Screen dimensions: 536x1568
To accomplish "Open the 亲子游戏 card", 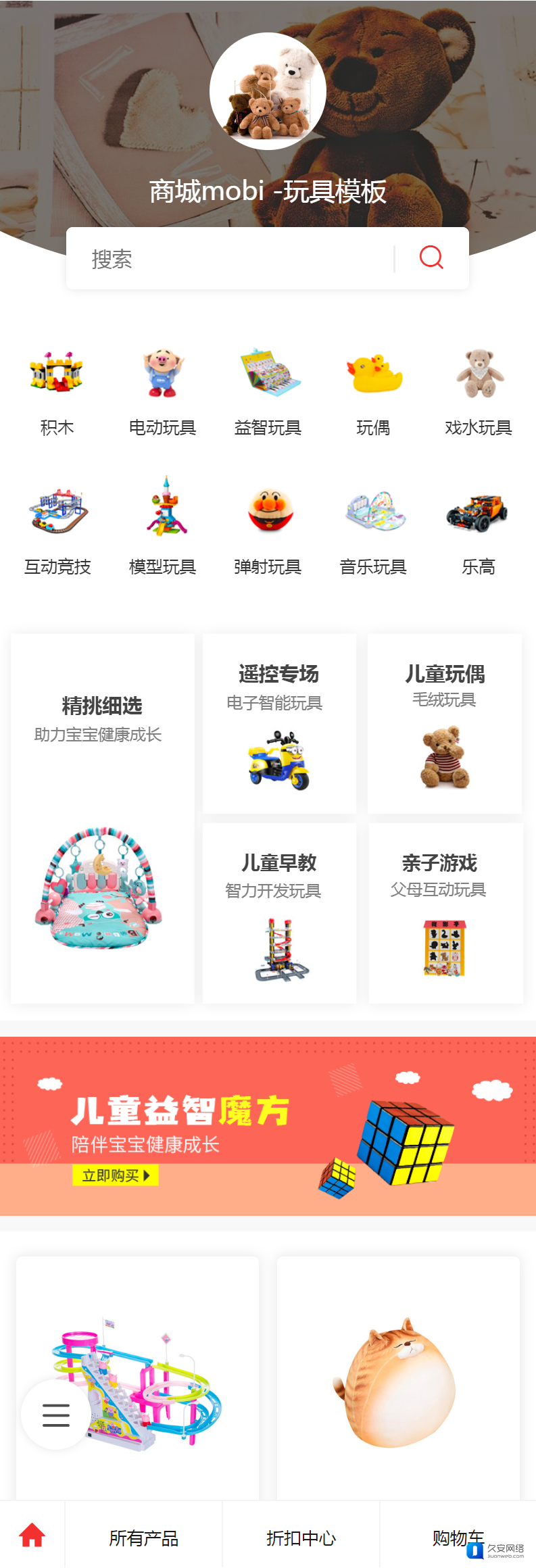I will pos(445,912).
